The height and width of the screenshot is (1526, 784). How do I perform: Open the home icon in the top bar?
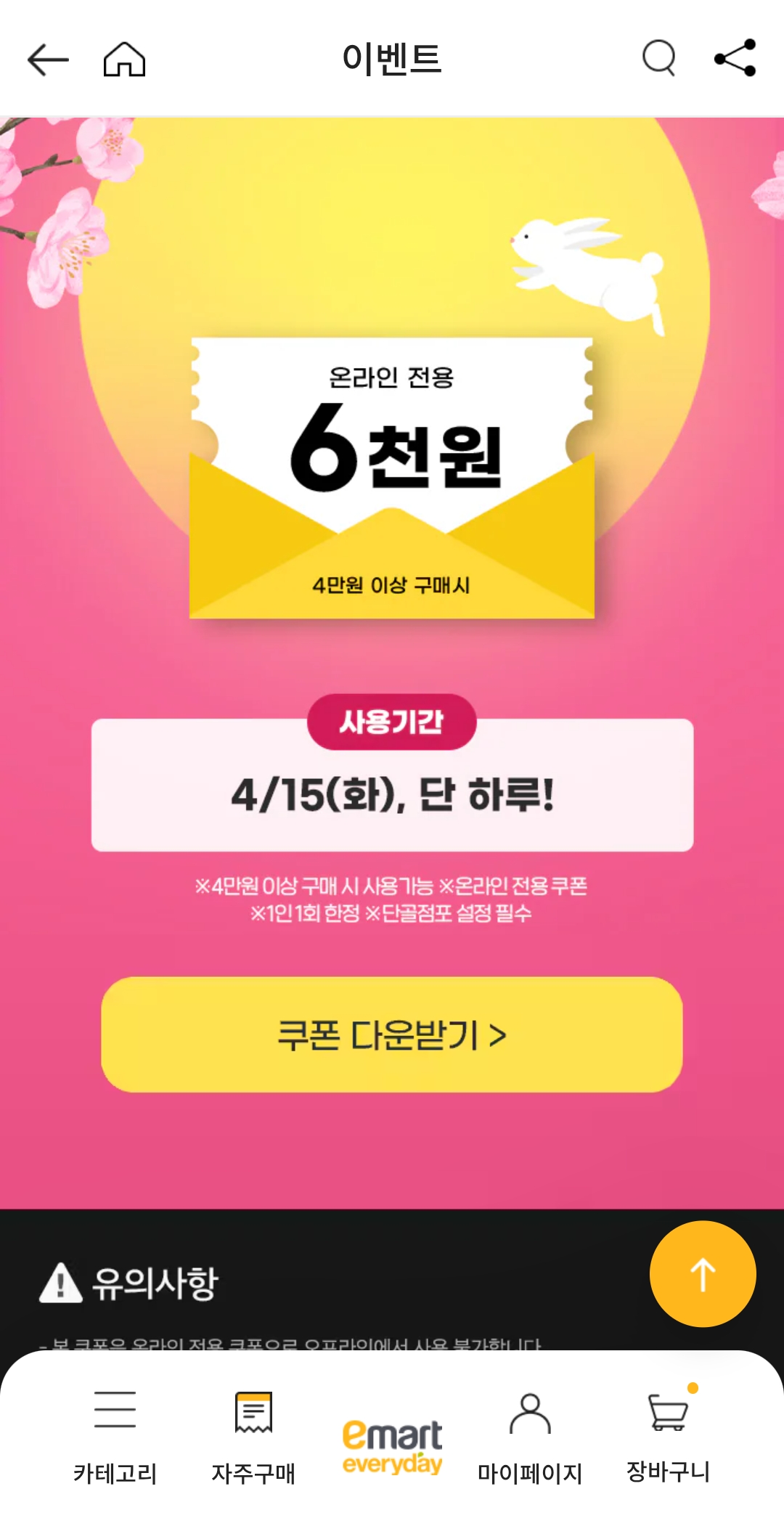(124, 60)
